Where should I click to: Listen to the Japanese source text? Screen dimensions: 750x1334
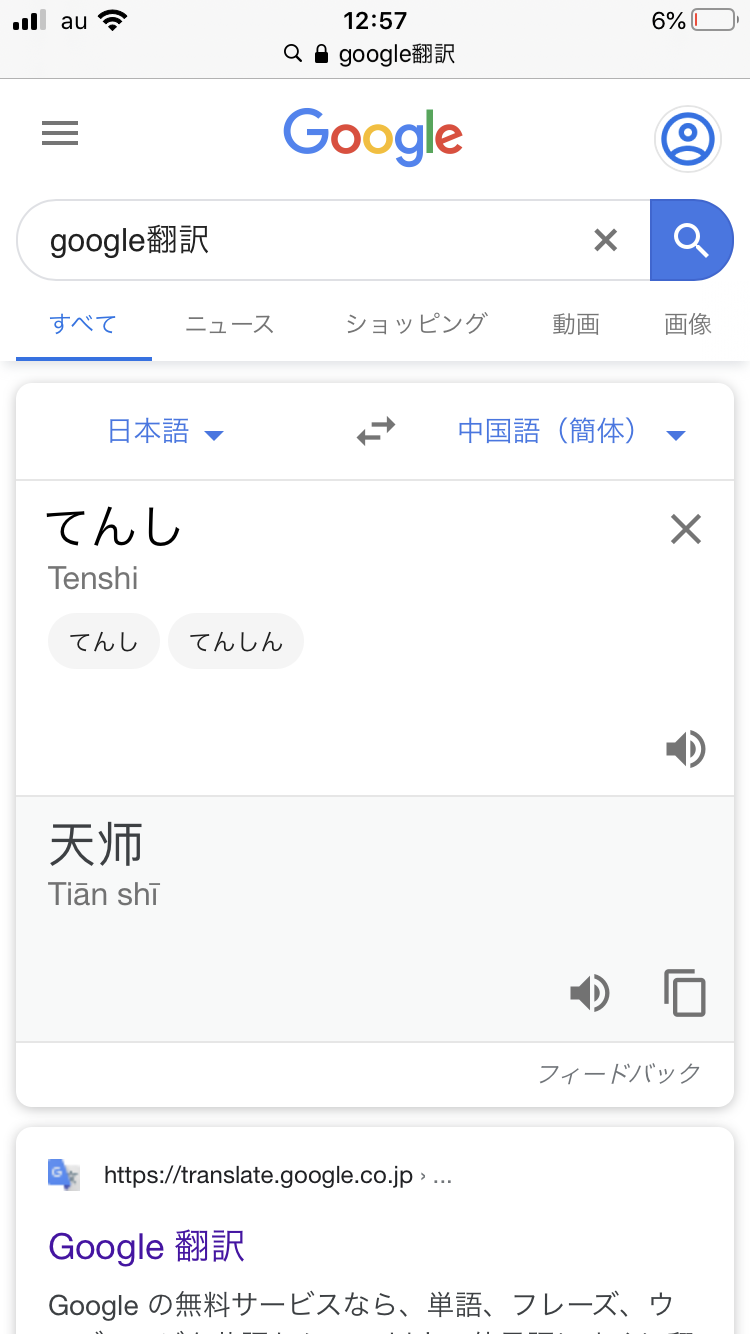click(x=686, y=749)
